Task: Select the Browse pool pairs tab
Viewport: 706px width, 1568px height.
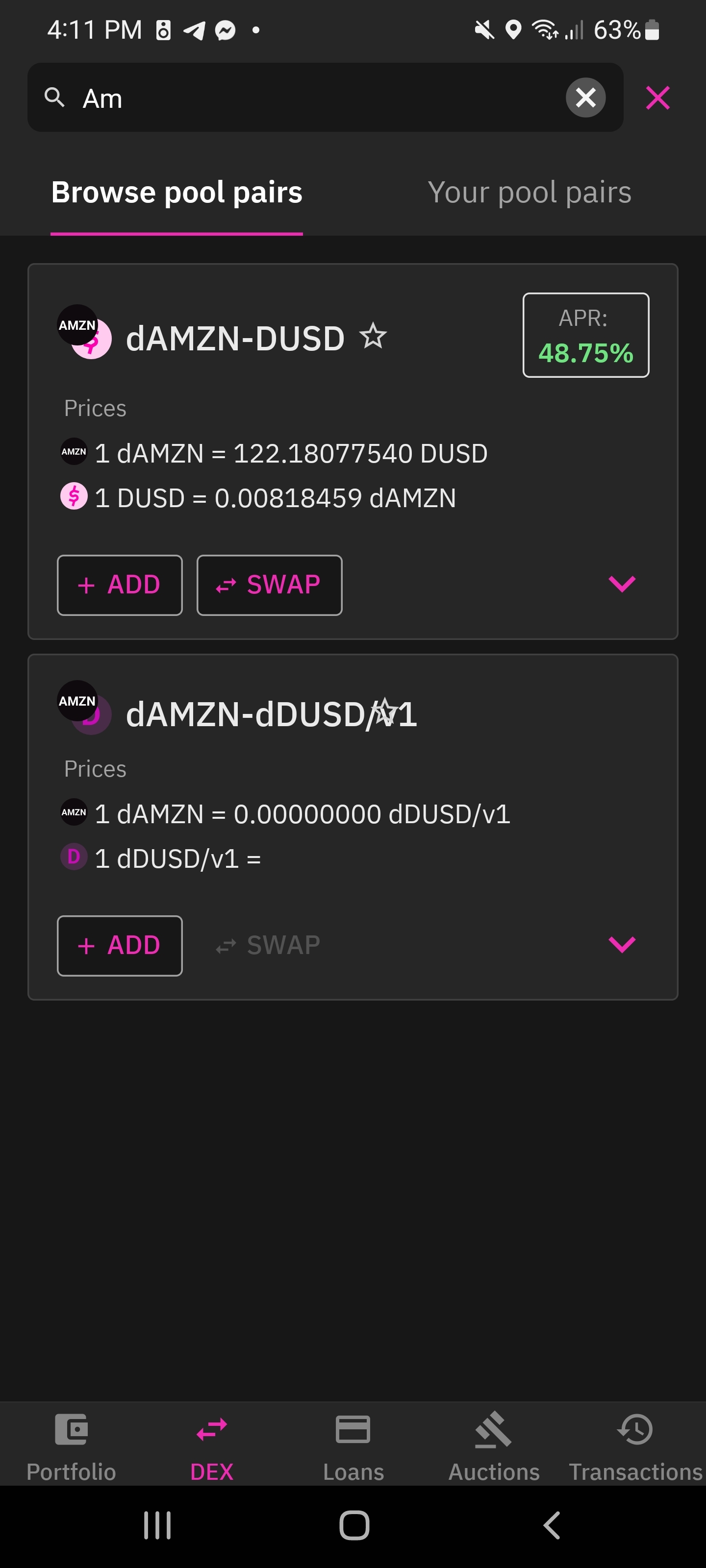Action: (x=176, y=192)
